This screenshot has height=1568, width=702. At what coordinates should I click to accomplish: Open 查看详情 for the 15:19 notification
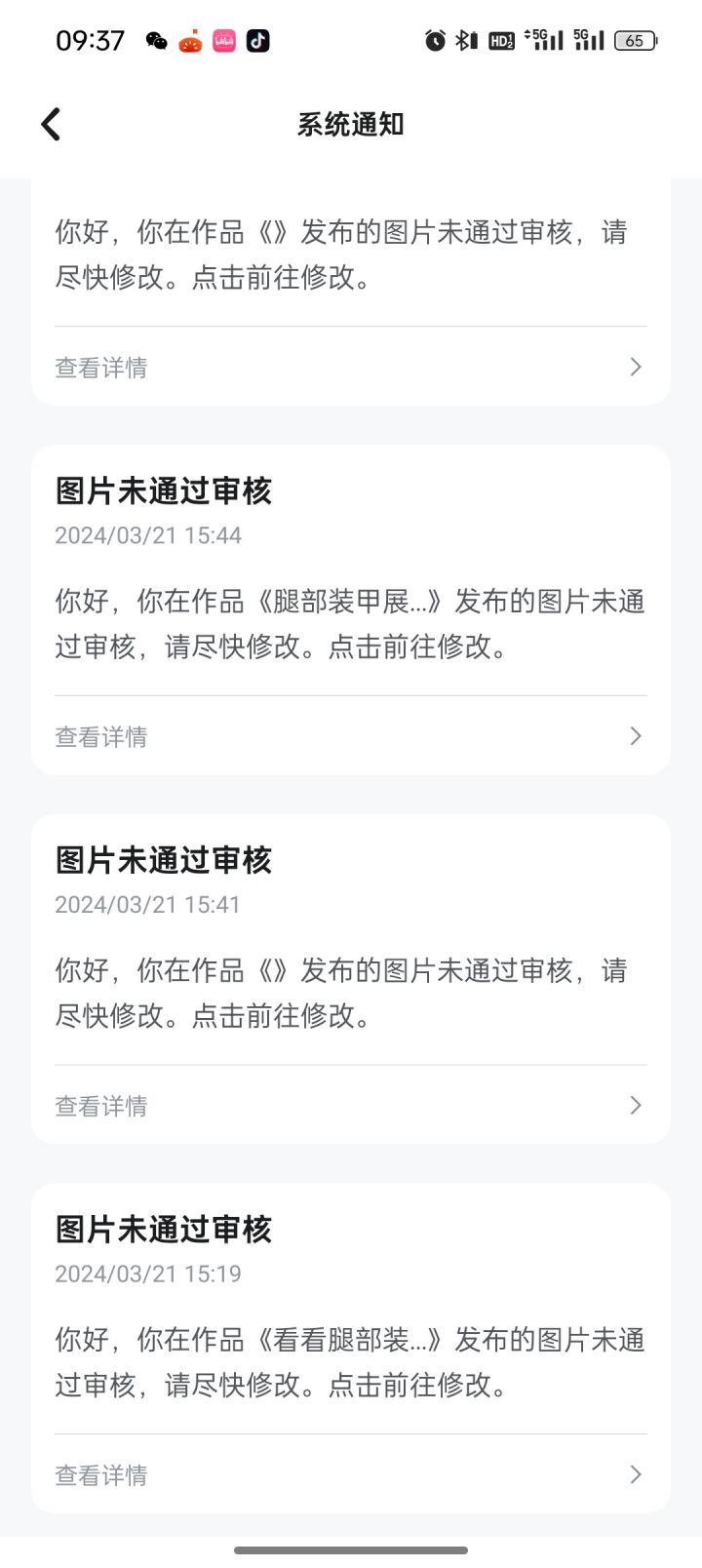click(x=350, y=1475)
